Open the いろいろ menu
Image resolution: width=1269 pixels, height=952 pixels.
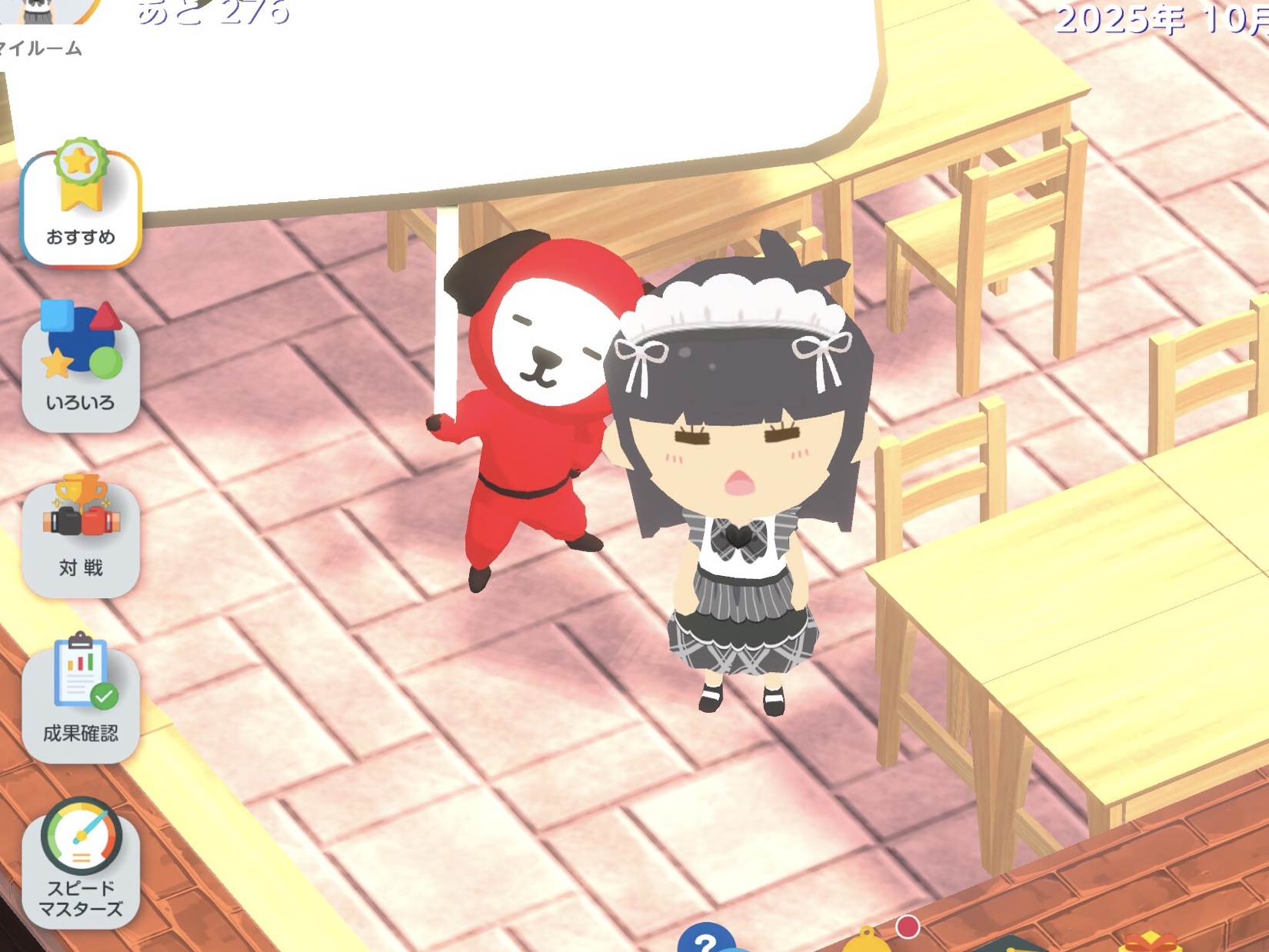(x=81, y=369)
